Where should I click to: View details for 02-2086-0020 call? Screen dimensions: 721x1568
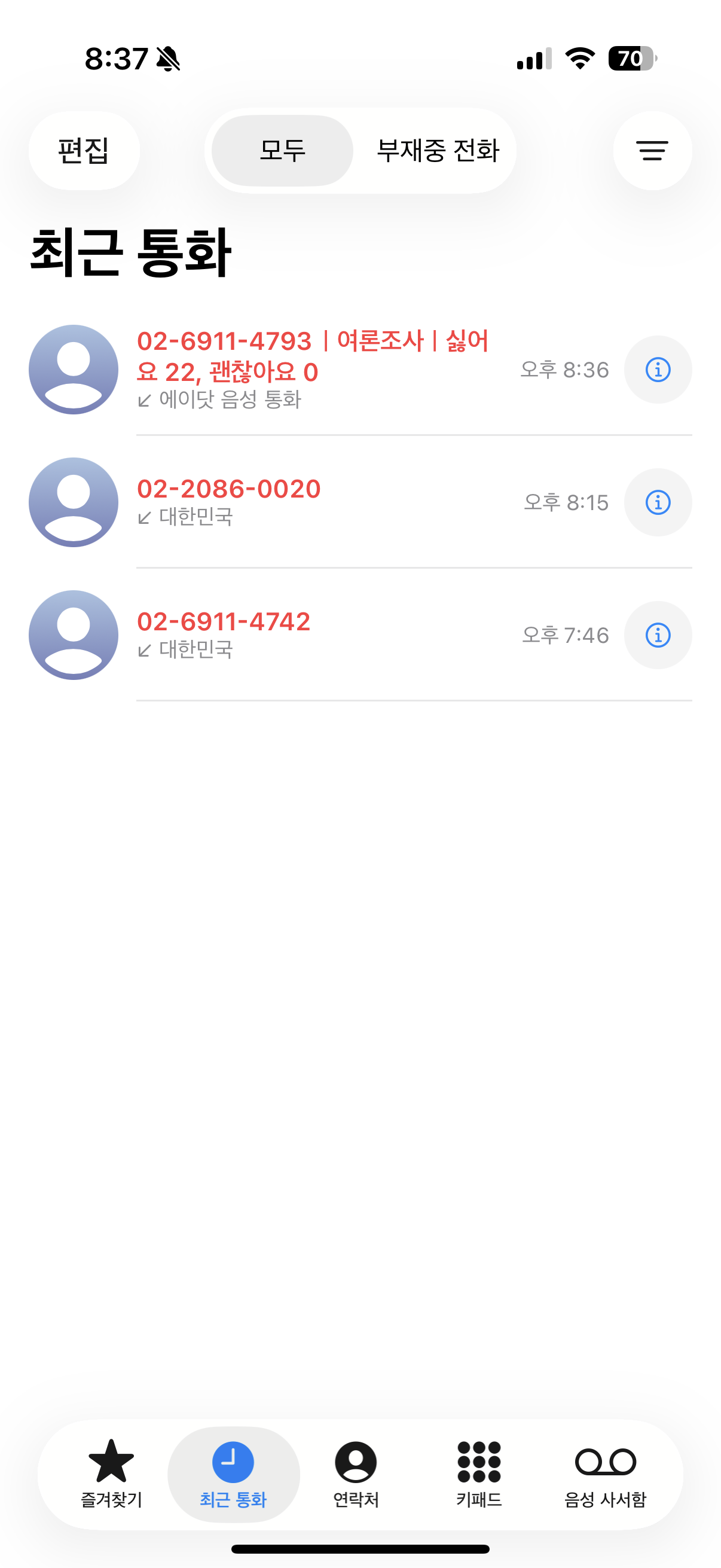click(x=658, y=503)
